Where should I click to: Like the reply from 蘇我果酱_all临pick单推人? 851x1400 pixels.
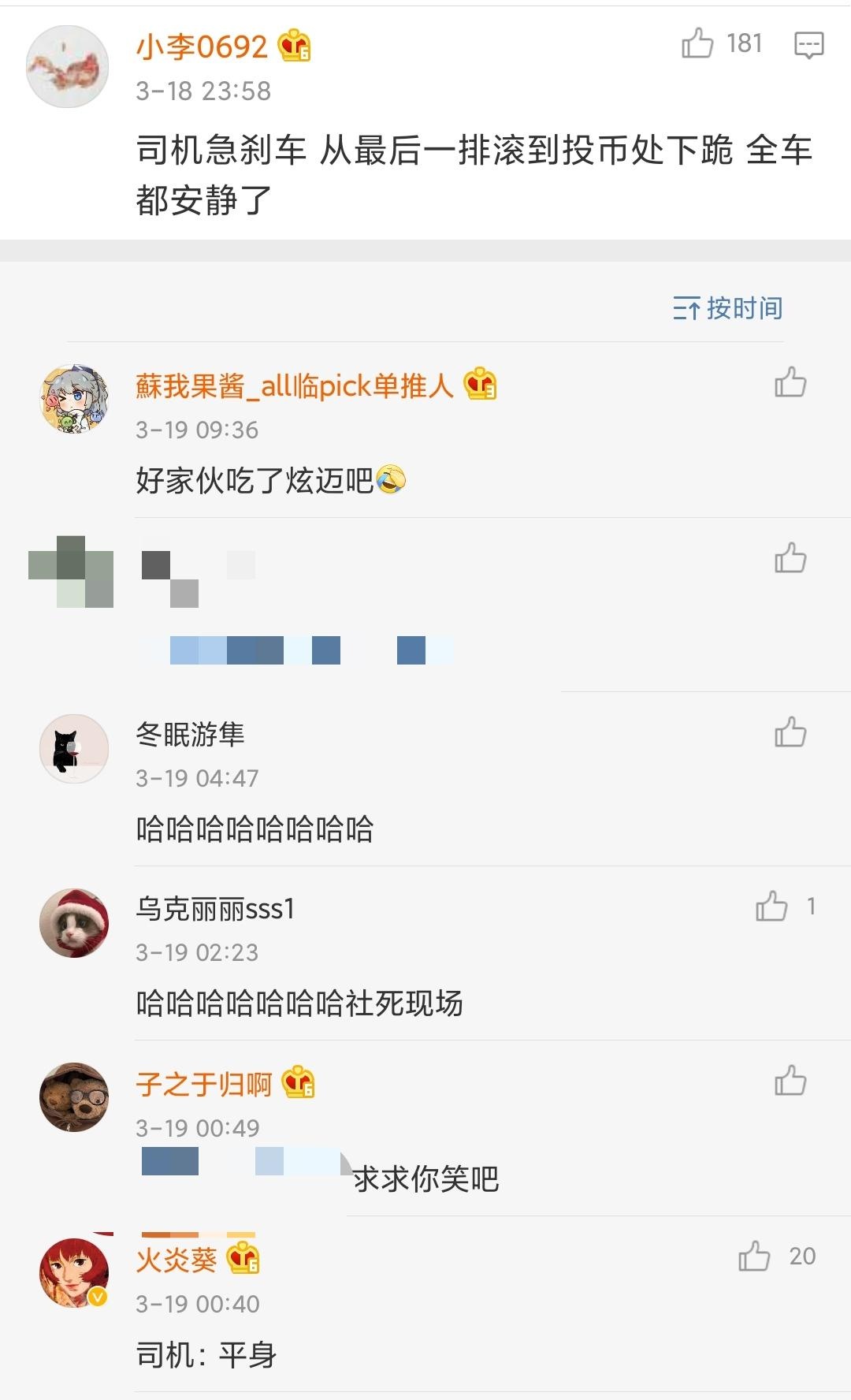tap(790, 382)
